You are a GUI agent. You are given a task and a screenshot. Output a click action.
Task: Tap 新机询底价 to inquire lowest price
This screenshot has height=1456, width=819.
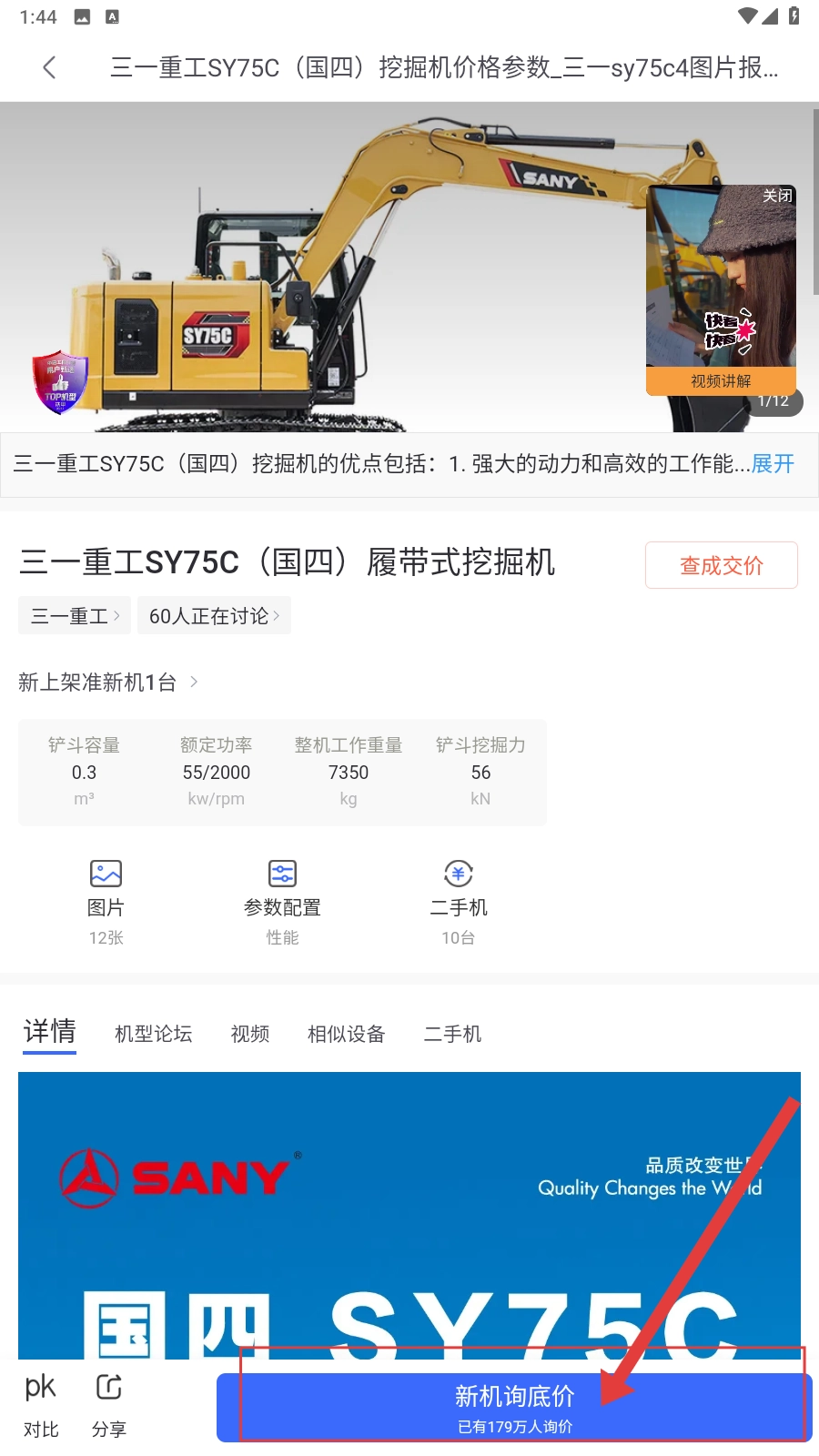[x=514, y=1407]
